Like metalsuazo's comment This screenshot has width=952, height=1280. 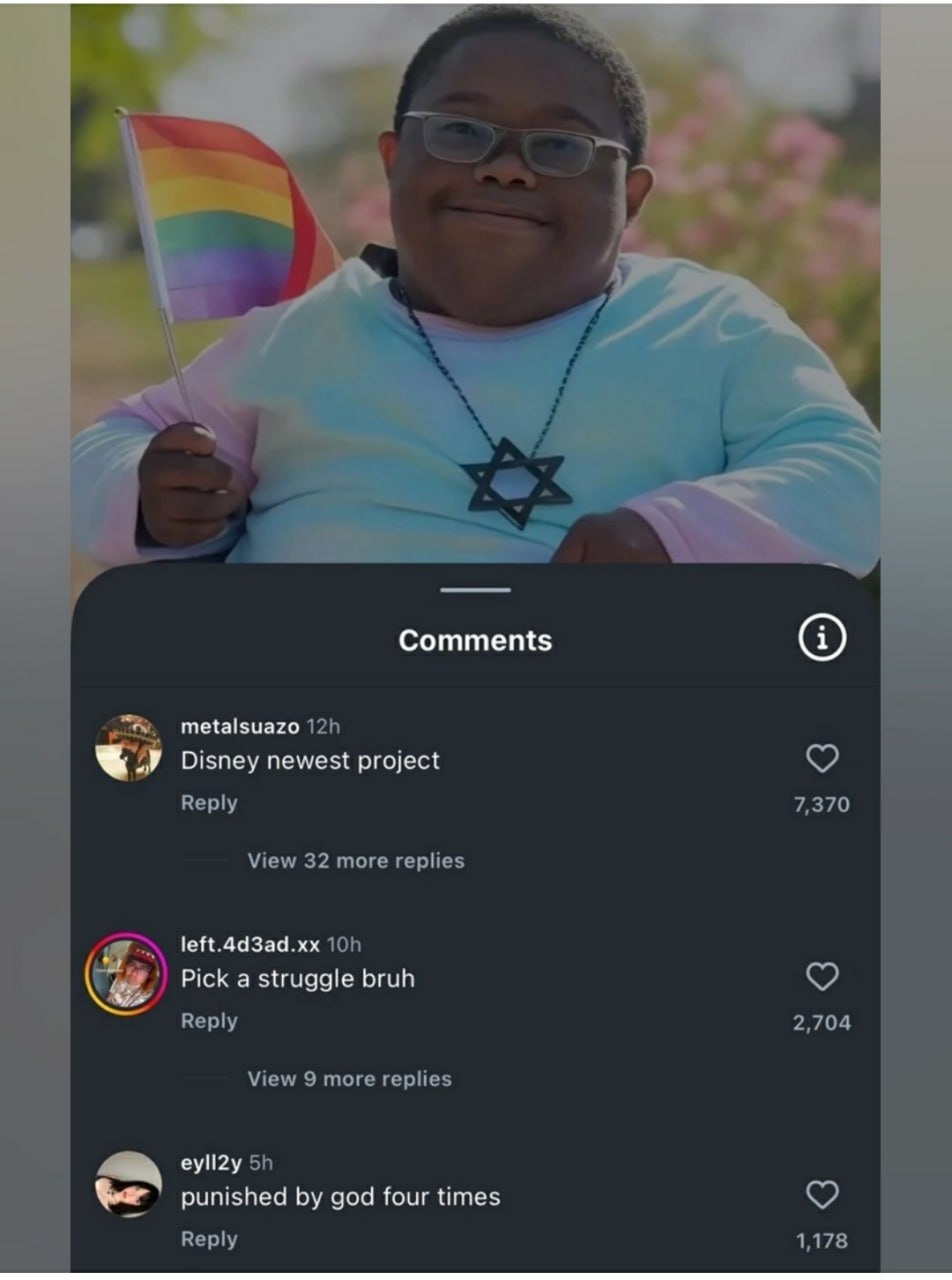[x=822, y=760]
